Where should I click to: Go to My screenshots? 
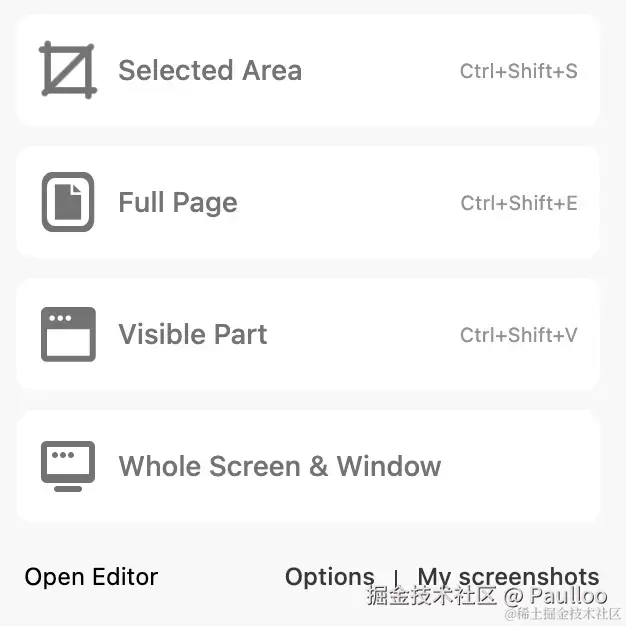(x=508, y=577)
